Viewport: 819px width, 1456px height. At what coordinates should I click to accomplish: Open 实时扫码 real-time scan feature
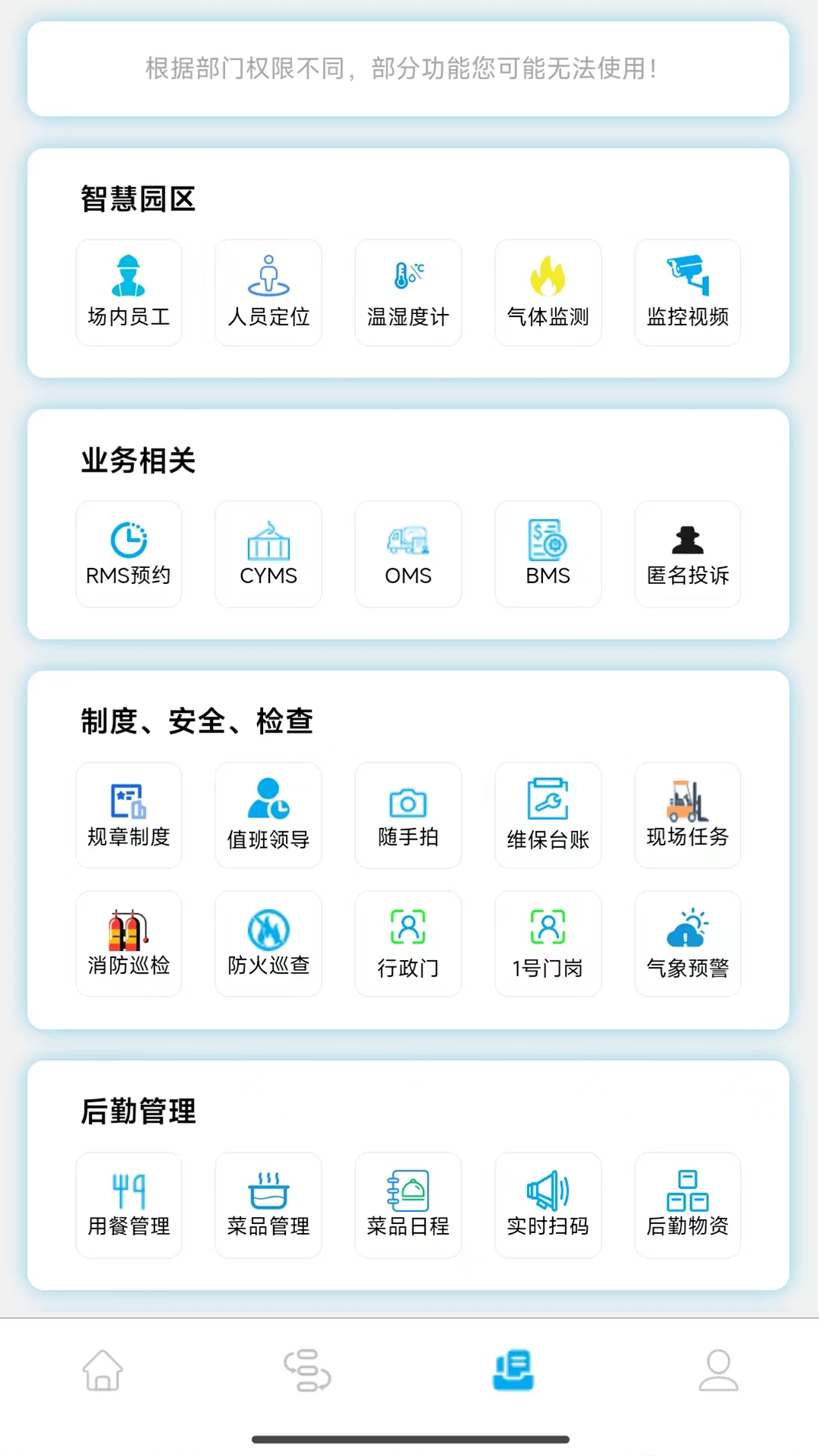pos(548,1204)
